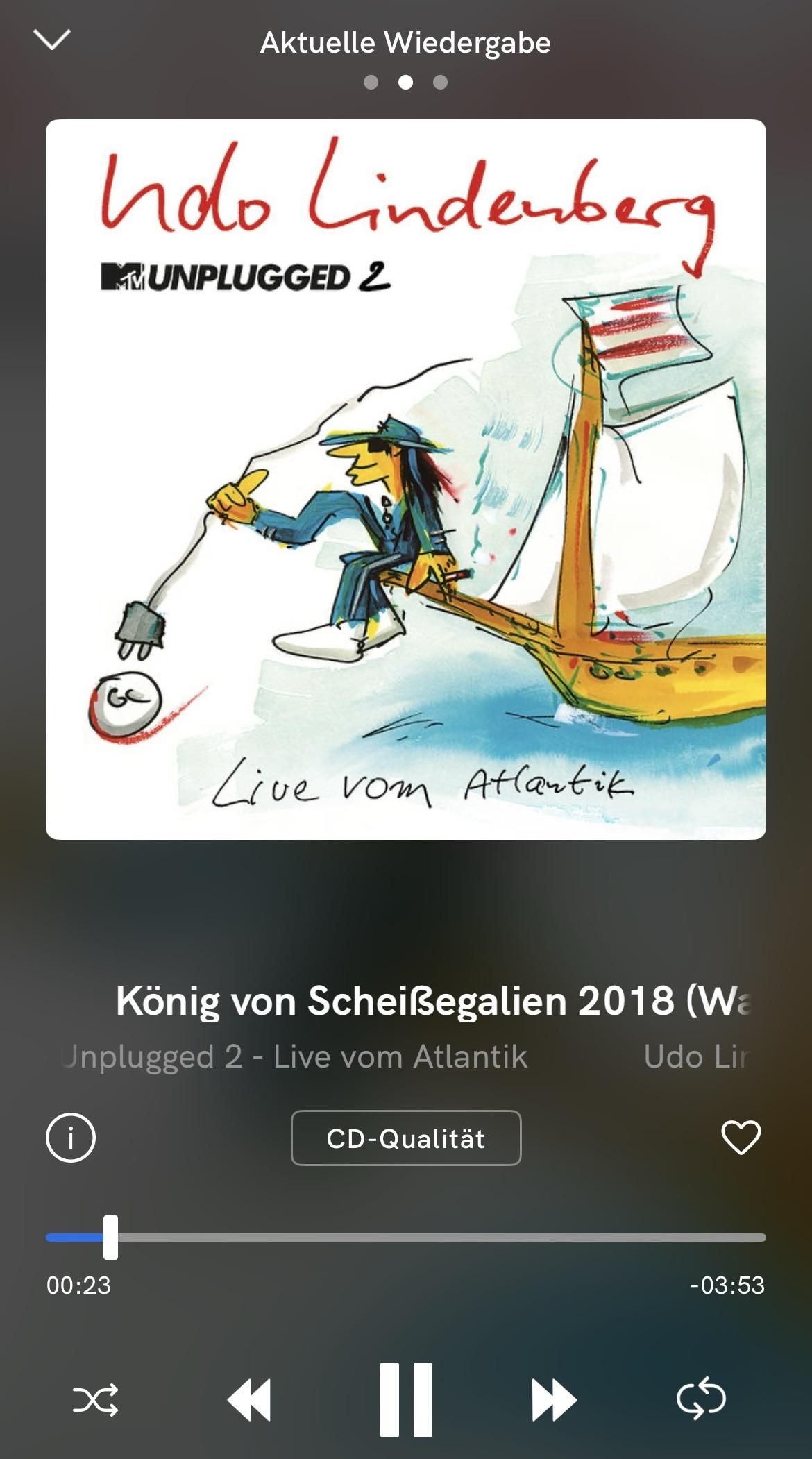Image resolution: width=812 pixels, height=1459 pixels.
Task: Pause the current song
Action: [x=406, y=1400]
